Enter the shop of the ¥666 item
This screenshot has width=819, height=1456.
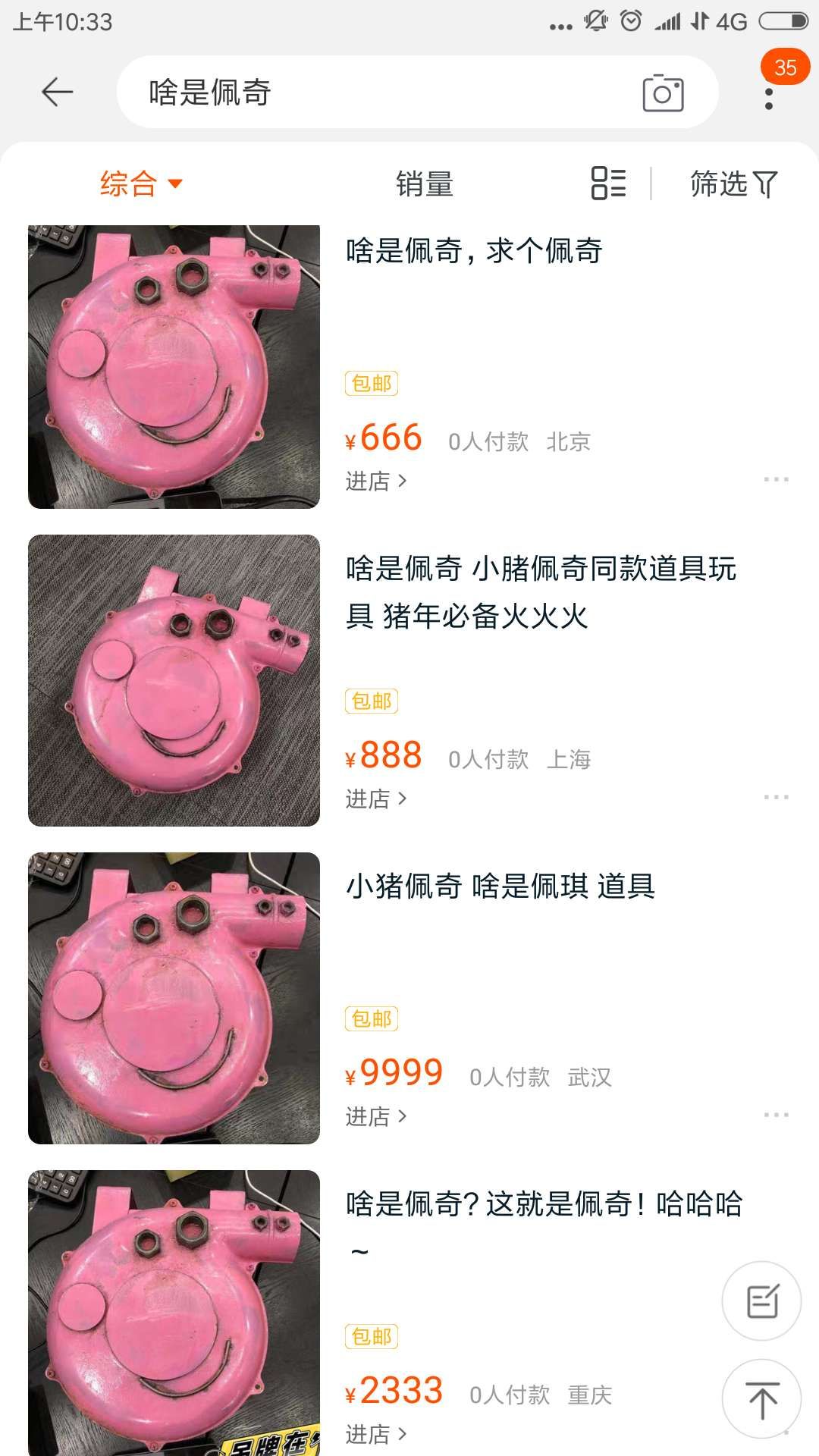tap(376, 481)
